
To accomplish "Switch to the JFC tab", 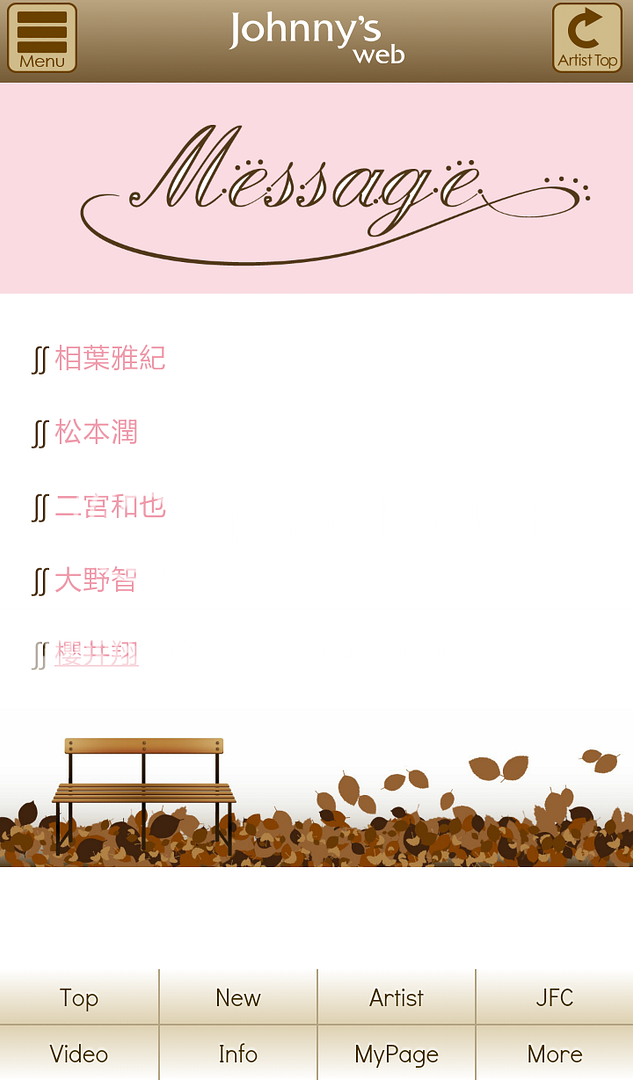I will (554, 997).
